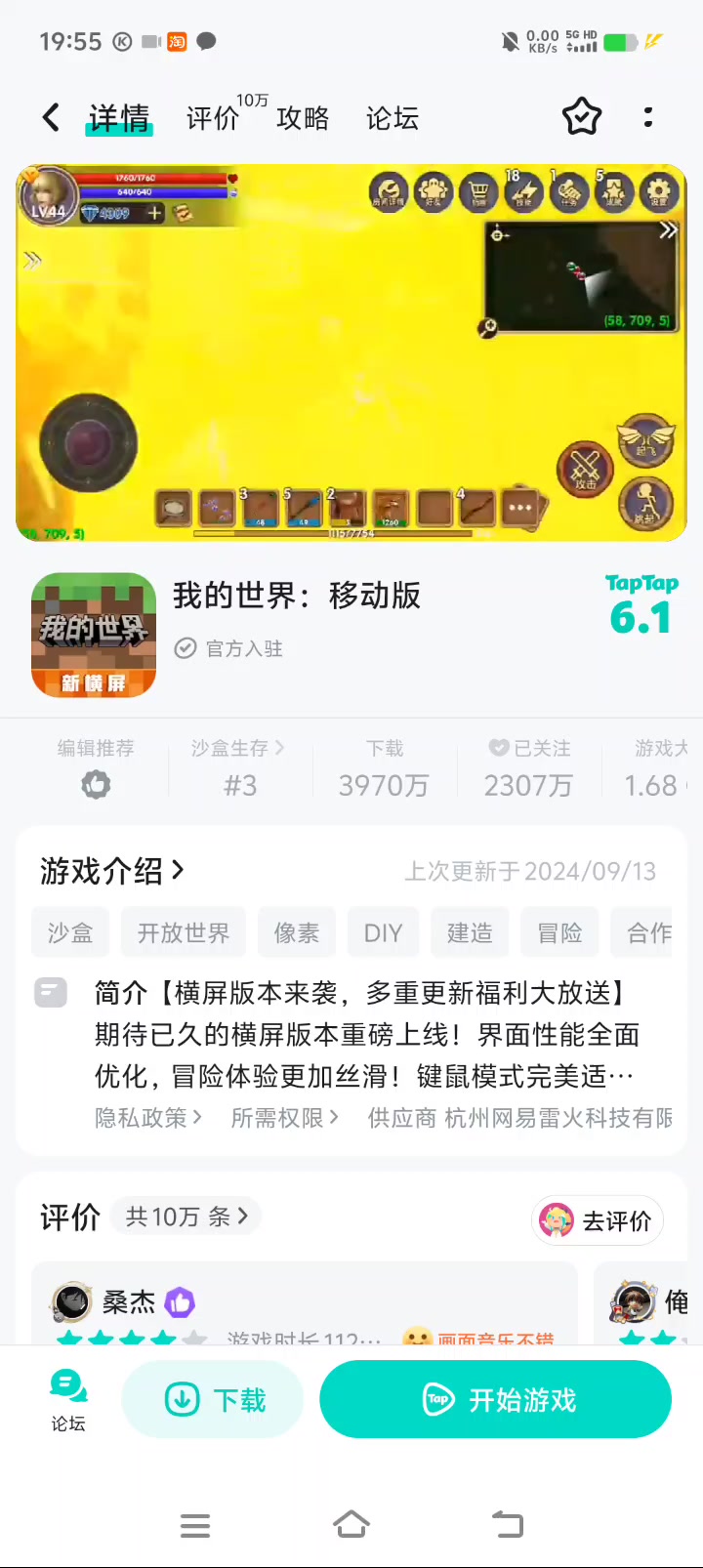This screenshot has height=1568, width=703.
Task: Tap 去评价 to write a review
Action: [598, 1220]
